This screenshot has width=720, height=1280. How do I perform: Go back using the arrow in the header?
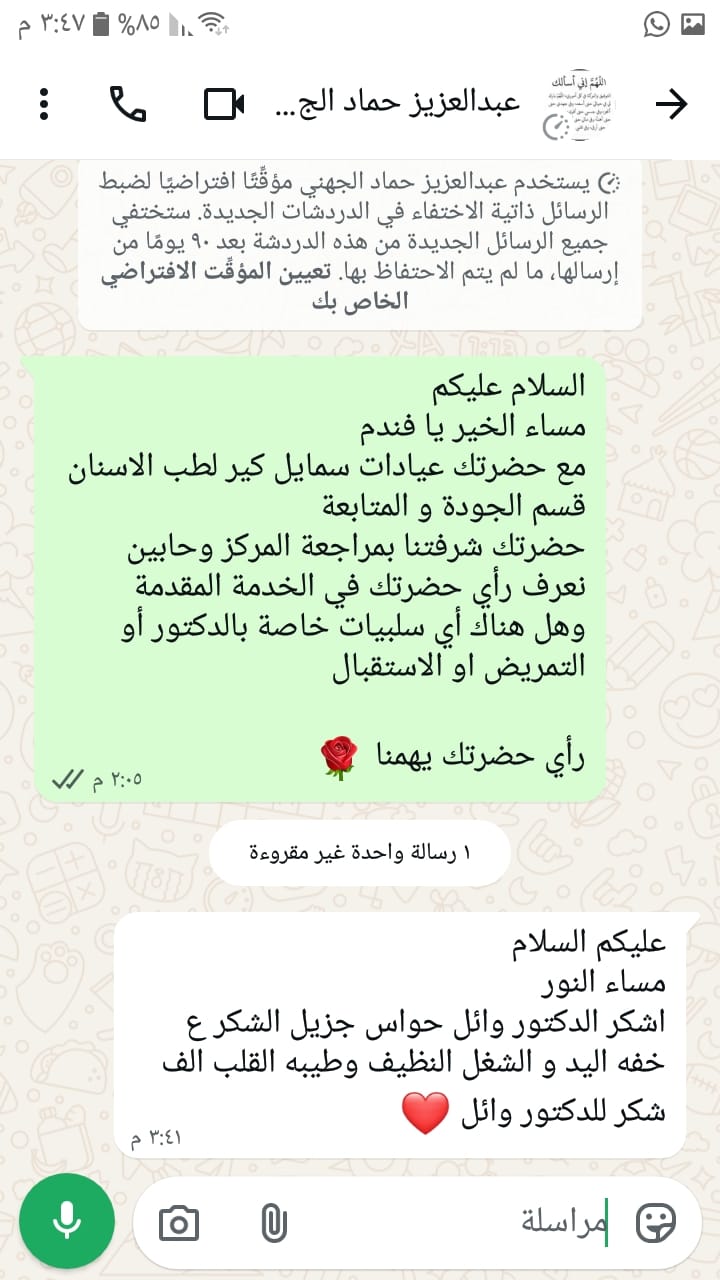672,104
